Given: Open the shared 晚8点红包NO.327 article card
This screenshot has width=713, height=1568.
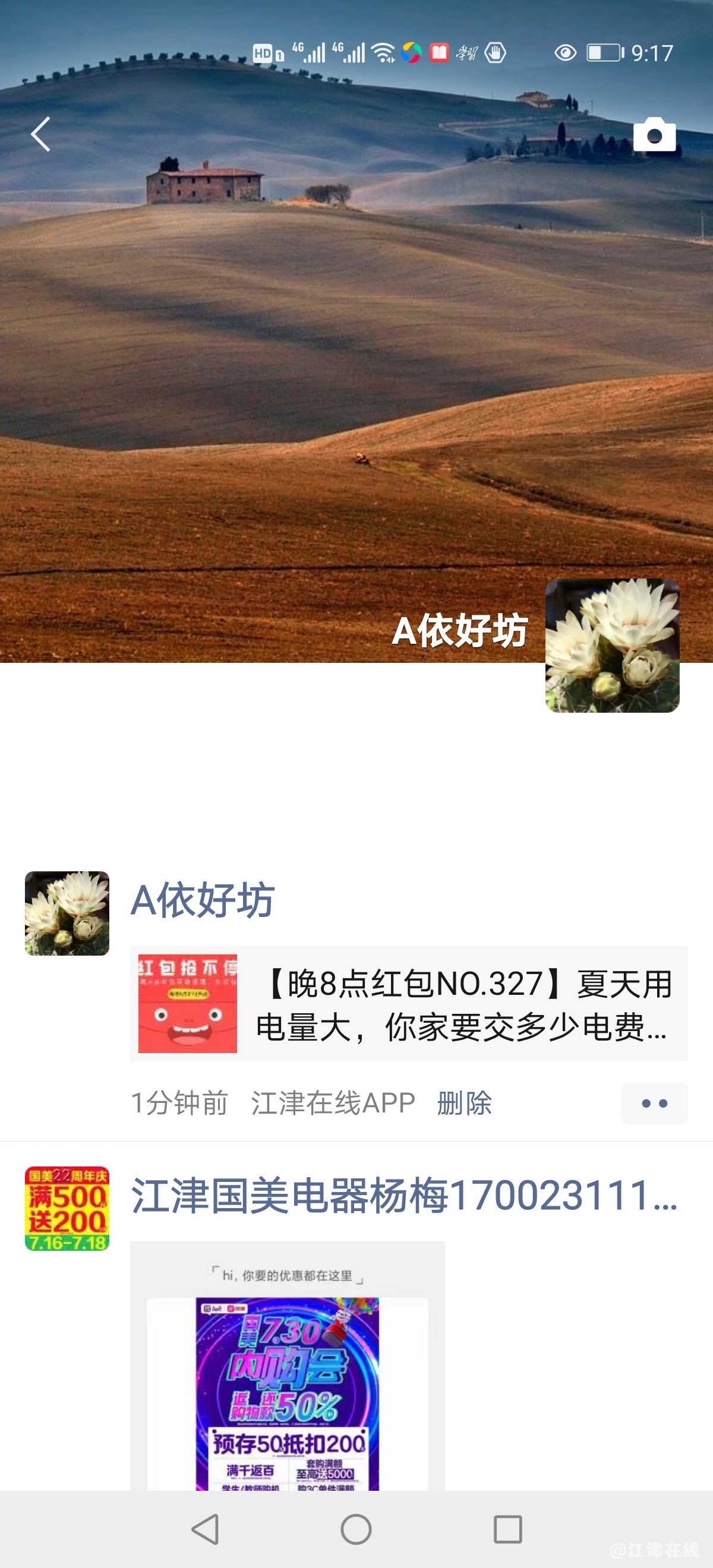Looking at the screenshot, I should point(409,1003).
